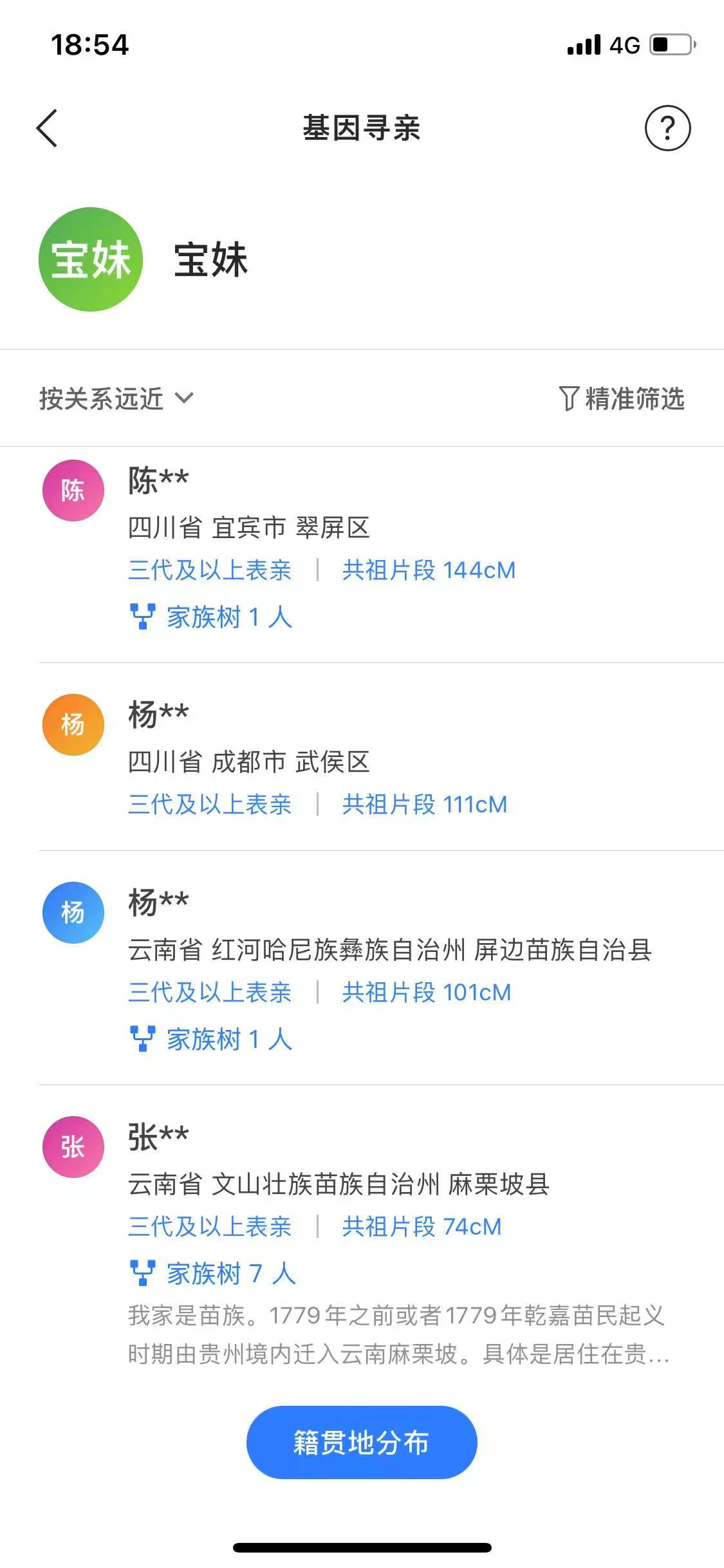The image size is (724, 1568).
Task: View 陈**'s 家族树 1 人 link
Action: coord(211,617)
